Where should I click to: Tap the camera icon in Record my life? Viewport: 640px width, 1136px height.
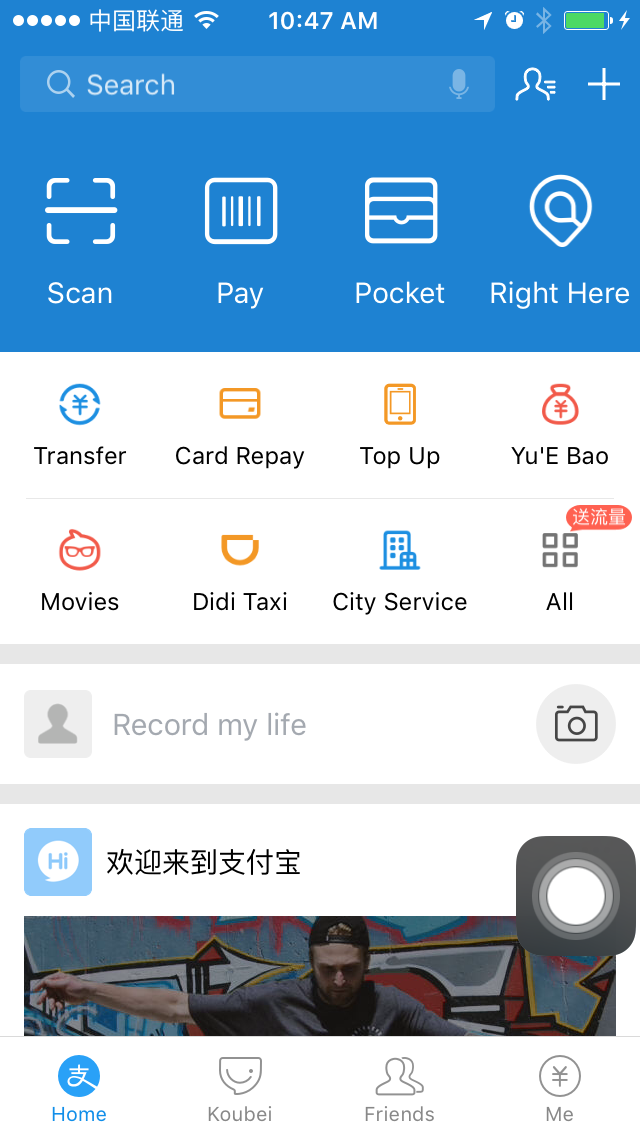576,724
